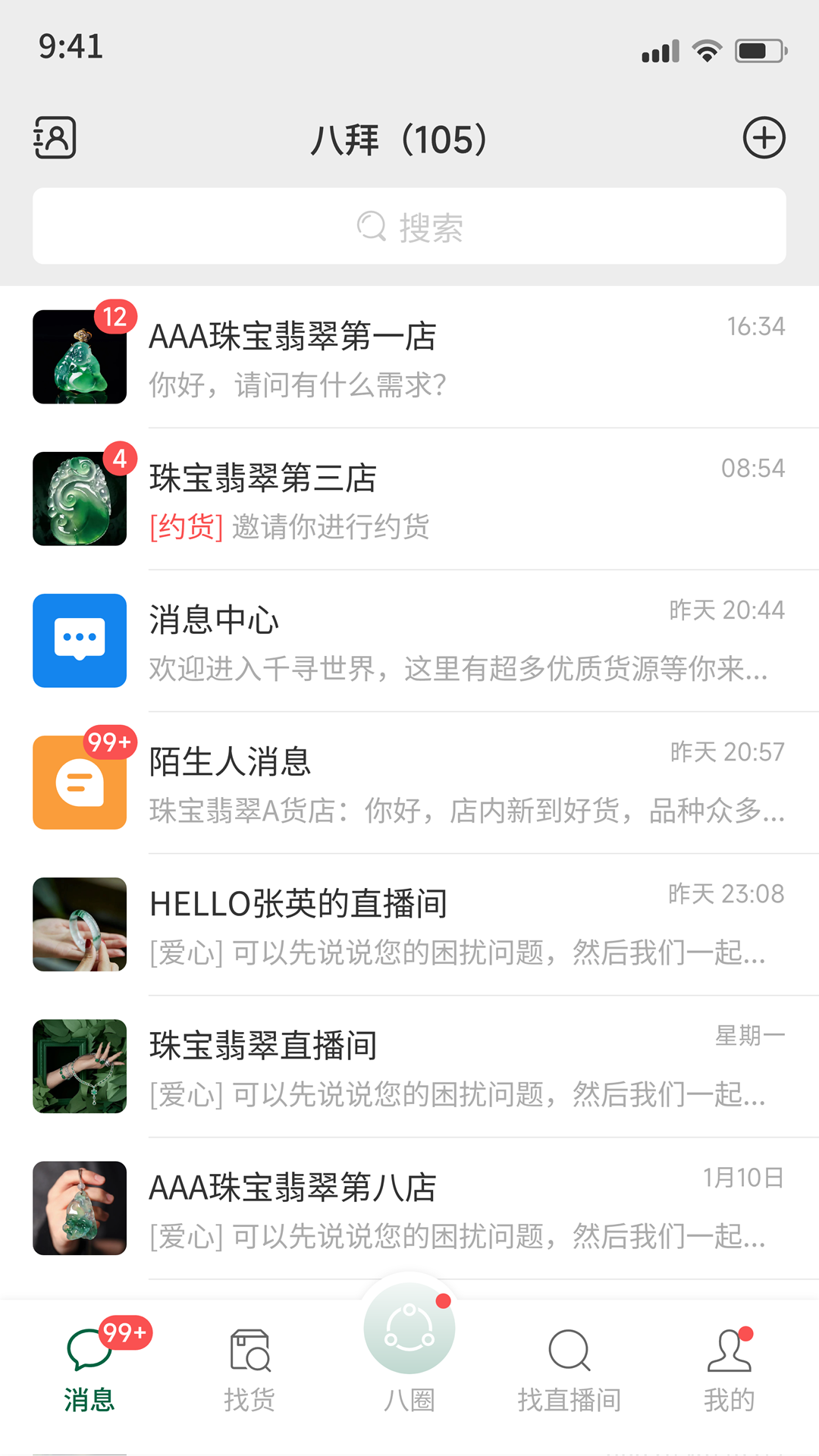Tap the plus icon to add
Image resolution: width=819 pixels, height=1456 pixels.
point(763,138)
